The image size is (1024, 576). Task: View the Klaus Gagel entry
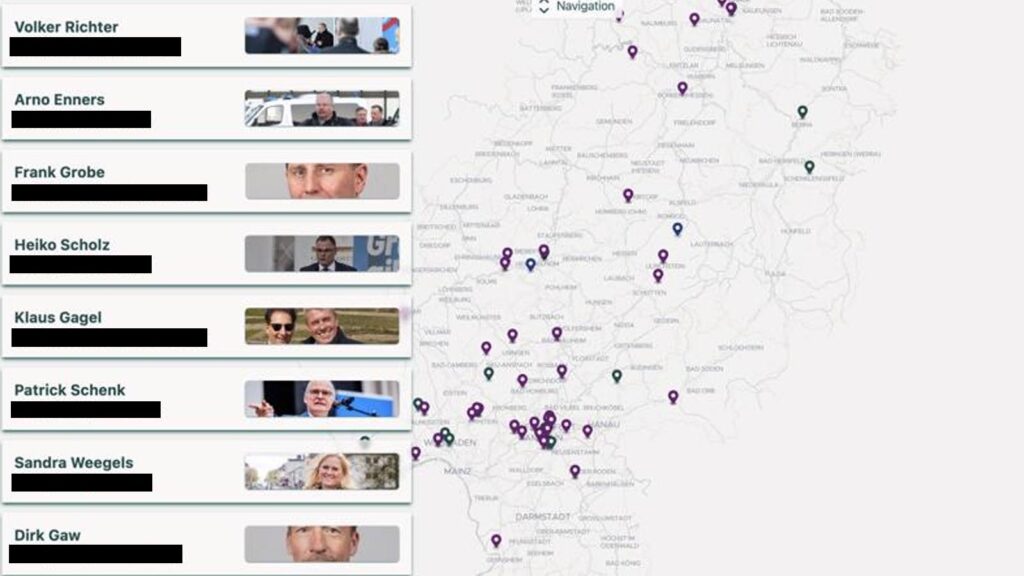(x=206, y=326)
